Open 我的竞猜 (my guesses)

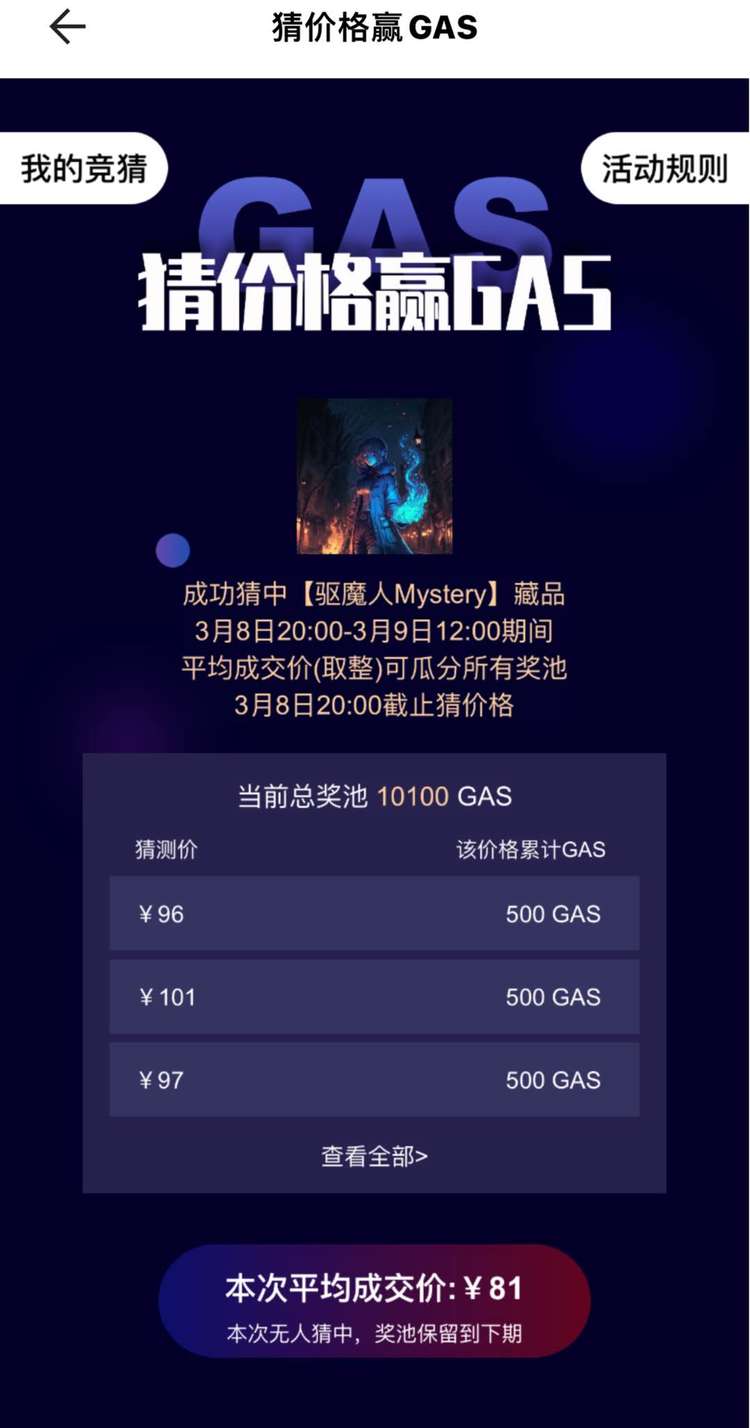(x=84, y=168)
